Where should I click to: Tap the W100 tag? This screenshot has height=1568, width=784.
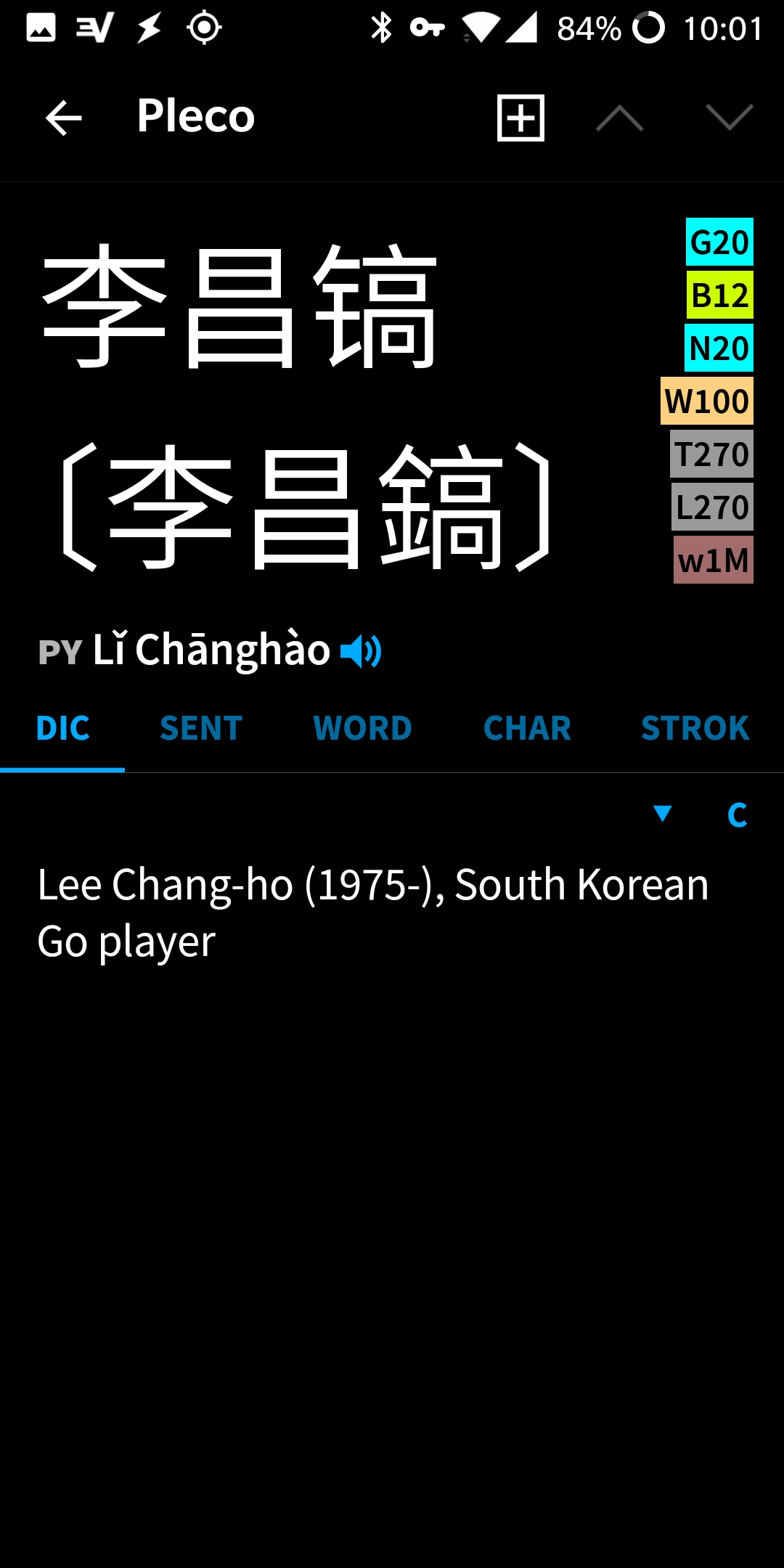click(x=706, y=401)
